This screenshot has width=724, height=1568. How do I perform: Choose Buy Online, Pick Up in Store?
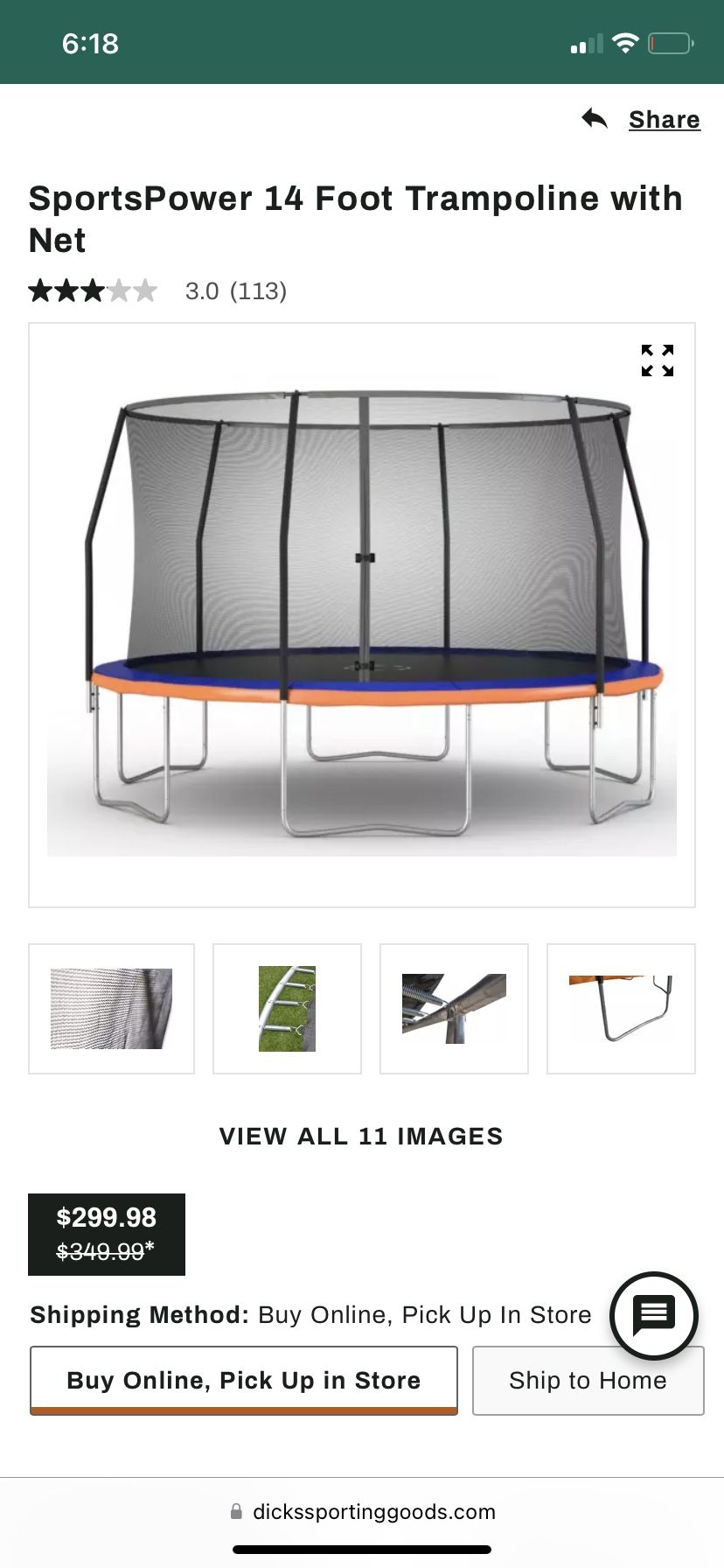tap(244, 1381)
